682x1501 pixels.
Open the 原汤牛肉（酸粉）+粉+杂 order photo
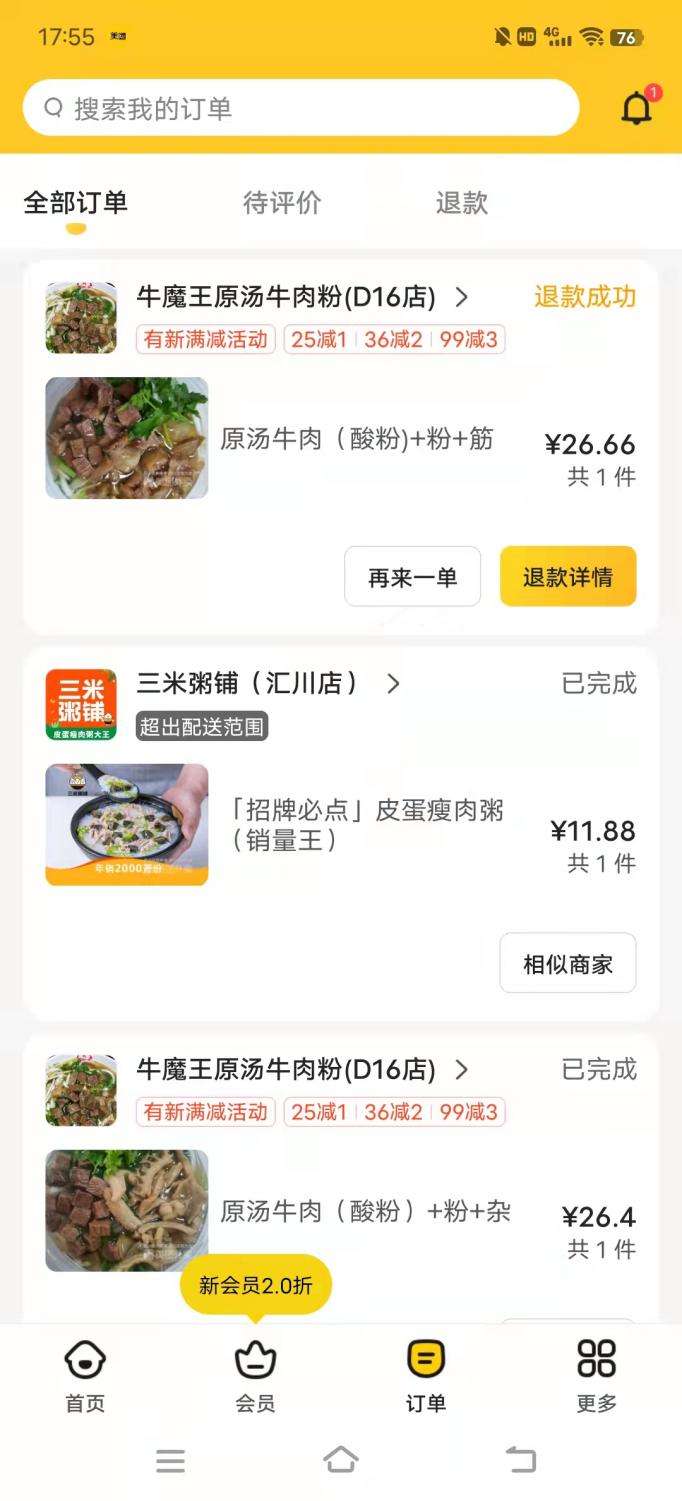coord(127,1211)
